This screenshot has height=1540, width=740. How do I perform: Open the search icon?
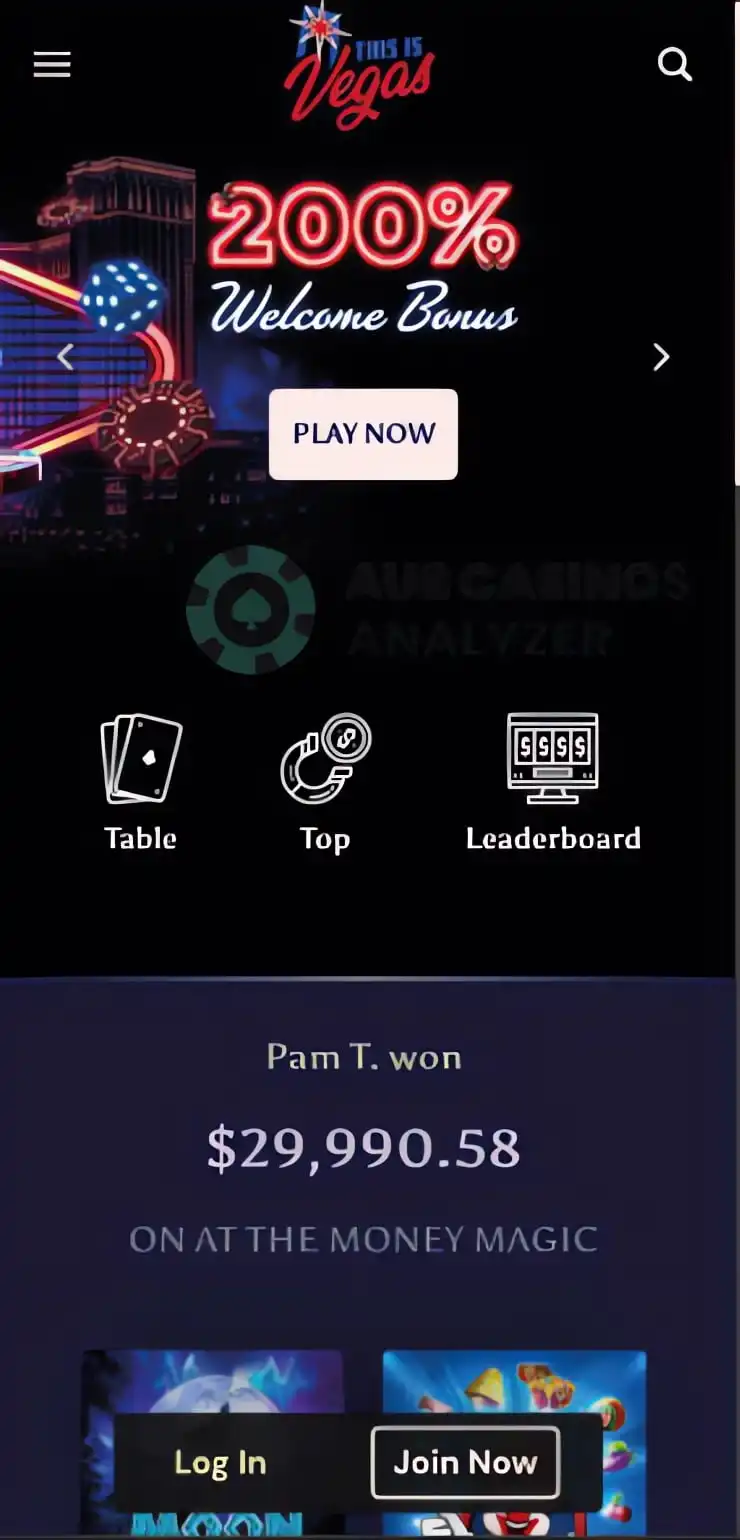pos(675,65)
